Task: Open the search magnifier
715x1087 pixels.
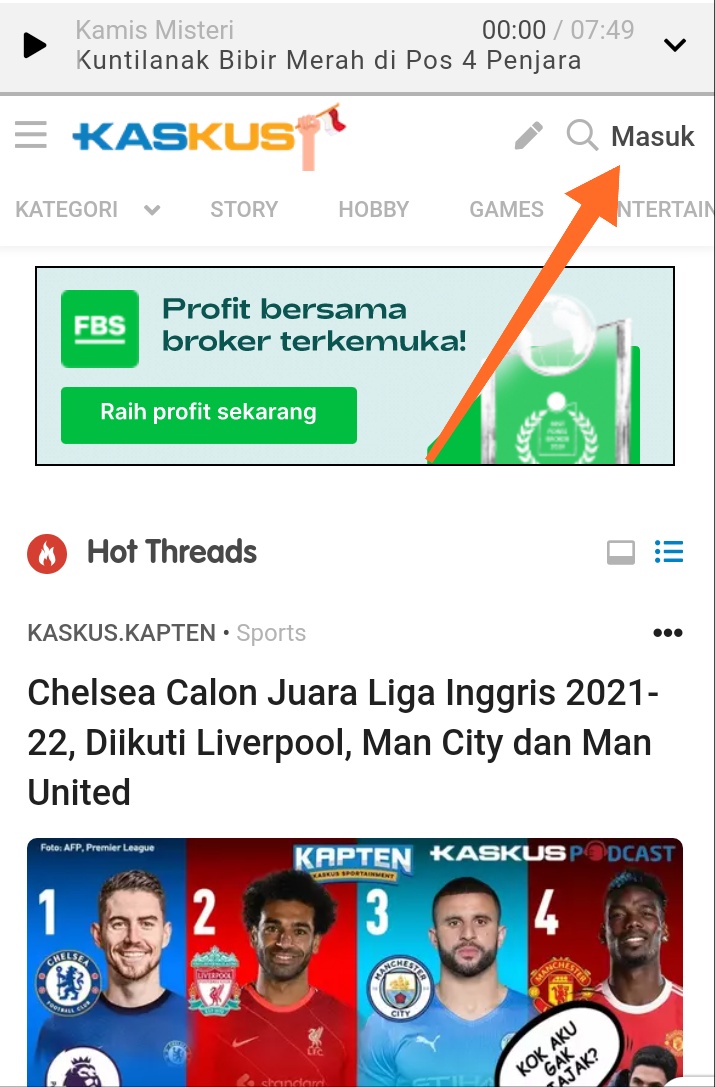Action: [581, 135]
